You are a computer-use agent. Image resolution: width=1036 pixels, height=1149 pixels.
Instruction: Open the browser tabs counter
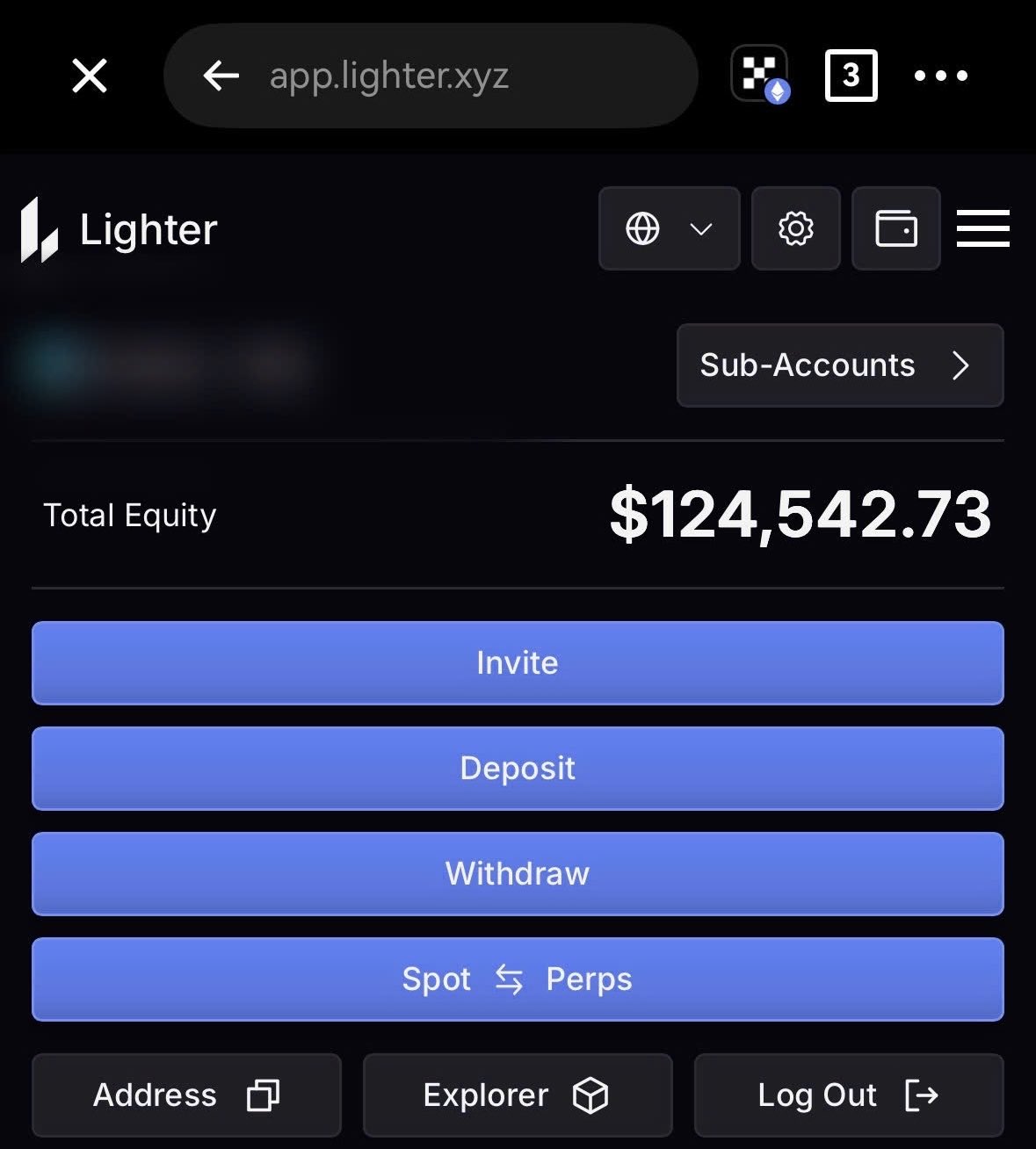pyautogui.click(x=851, y=76)
